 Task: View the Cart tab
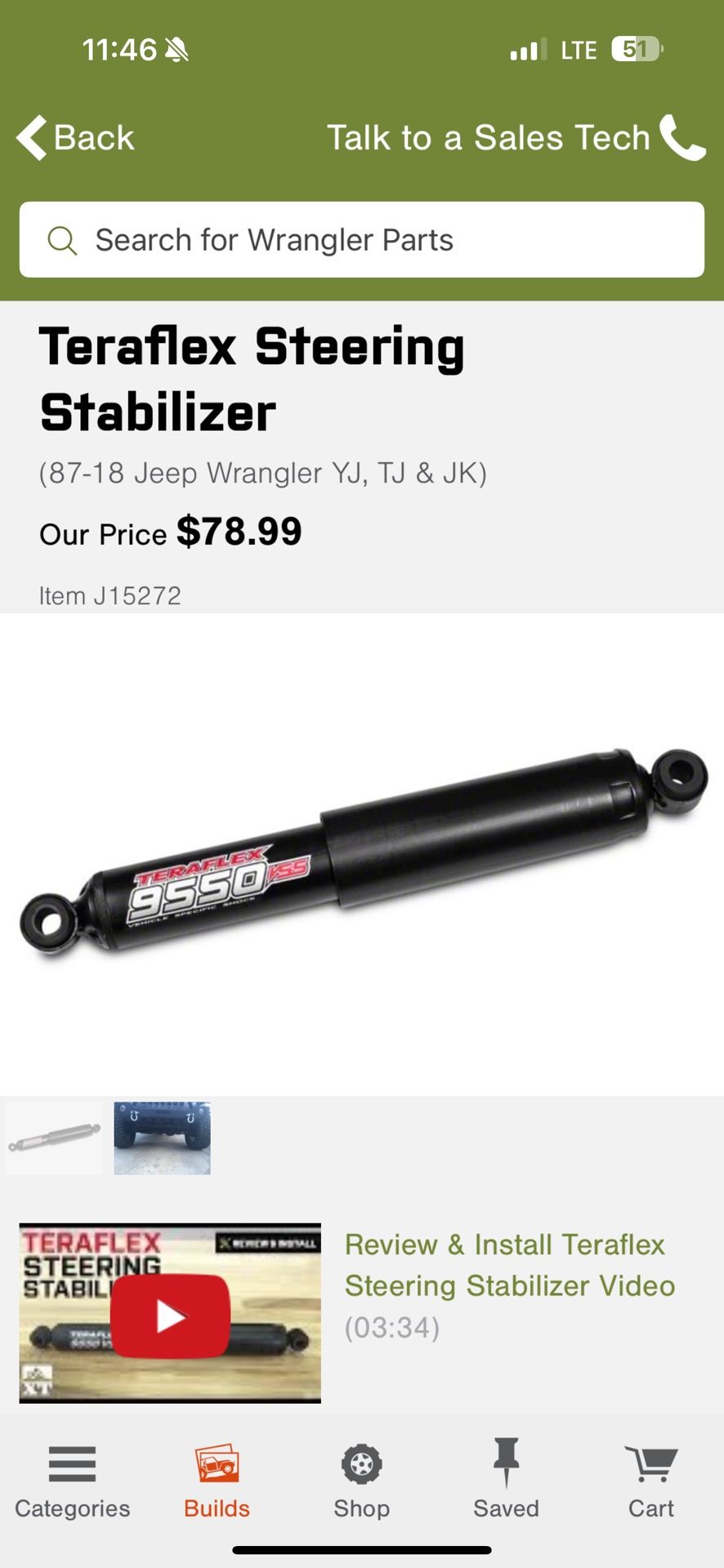coord(650,1480)
